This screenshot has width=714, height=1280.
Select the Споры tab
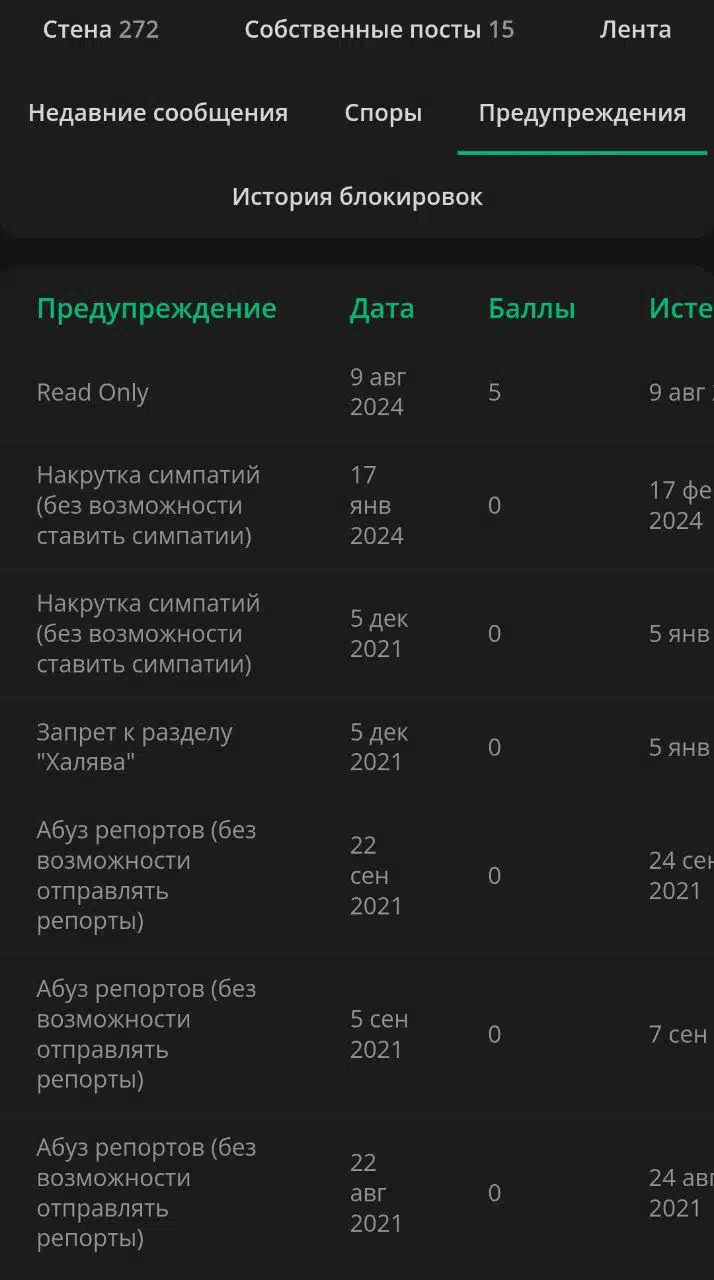pos(383,114)
